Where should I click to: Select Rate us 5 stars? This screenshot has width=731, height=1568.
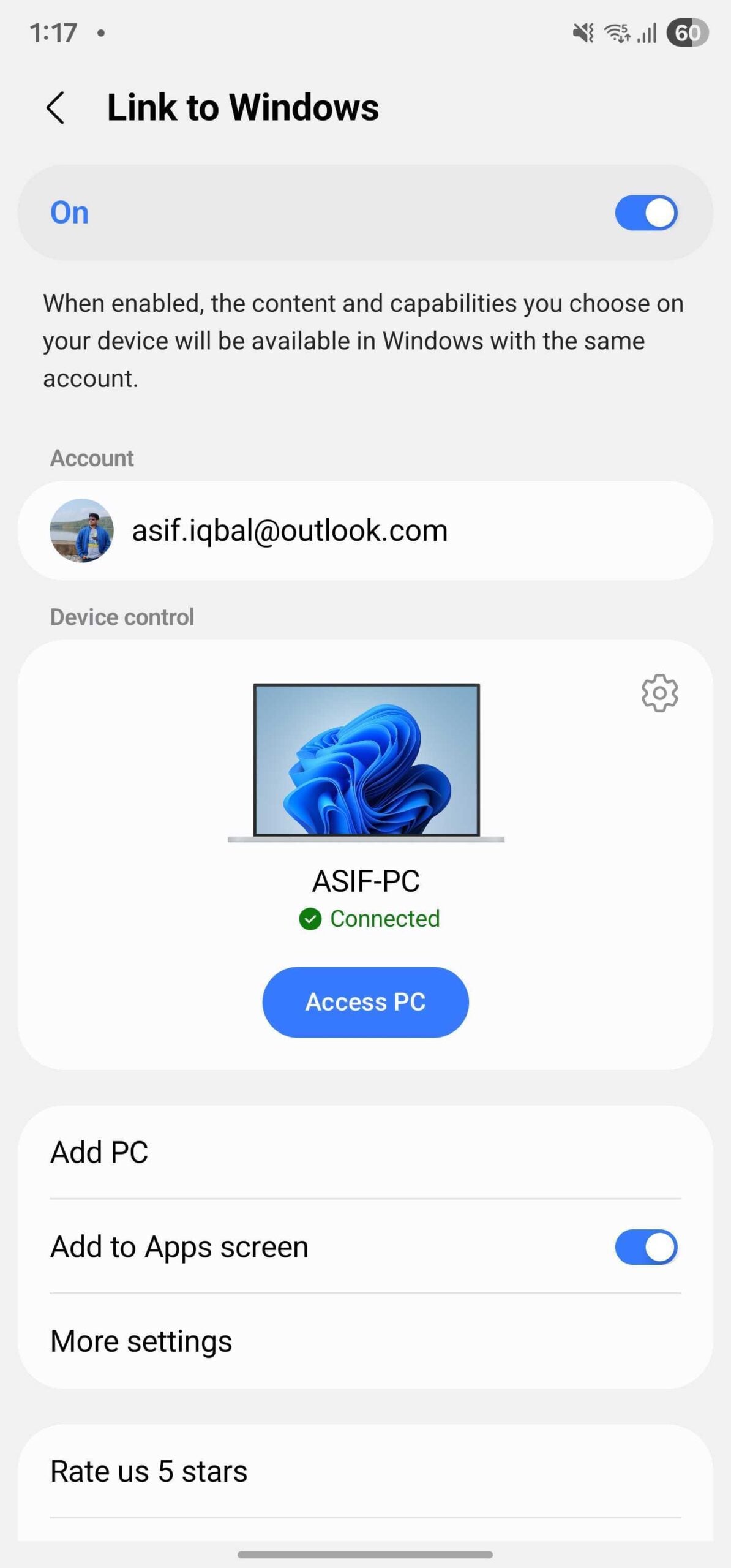365,1471
